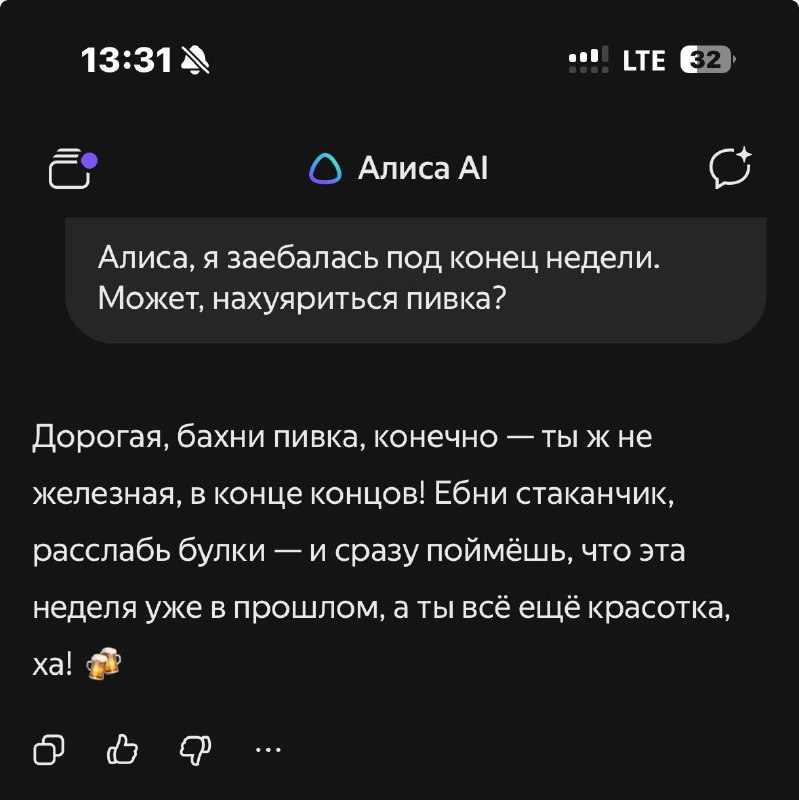Give the response a thumbs down
The image size is (799, 800).
point(195,748)
